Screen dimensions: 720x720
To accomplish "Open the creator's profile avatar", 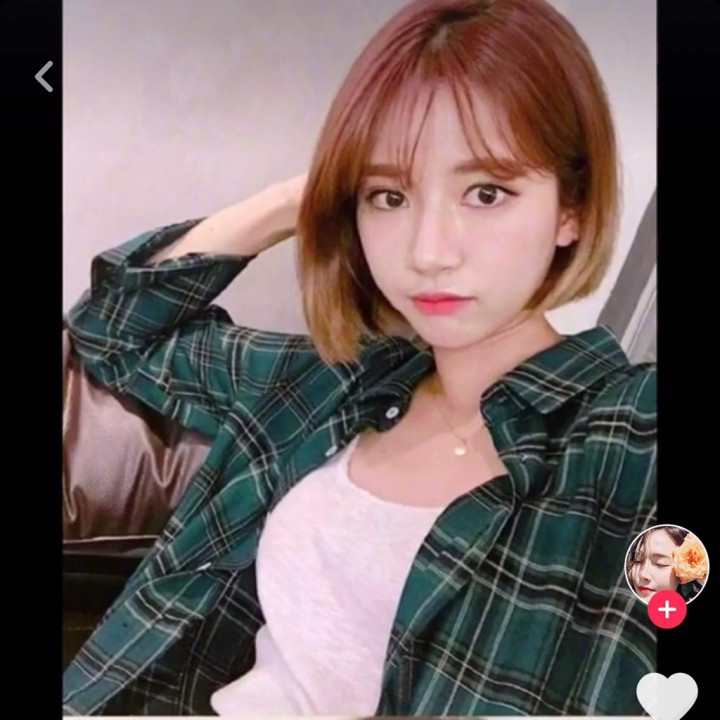I will click(667, 564).
